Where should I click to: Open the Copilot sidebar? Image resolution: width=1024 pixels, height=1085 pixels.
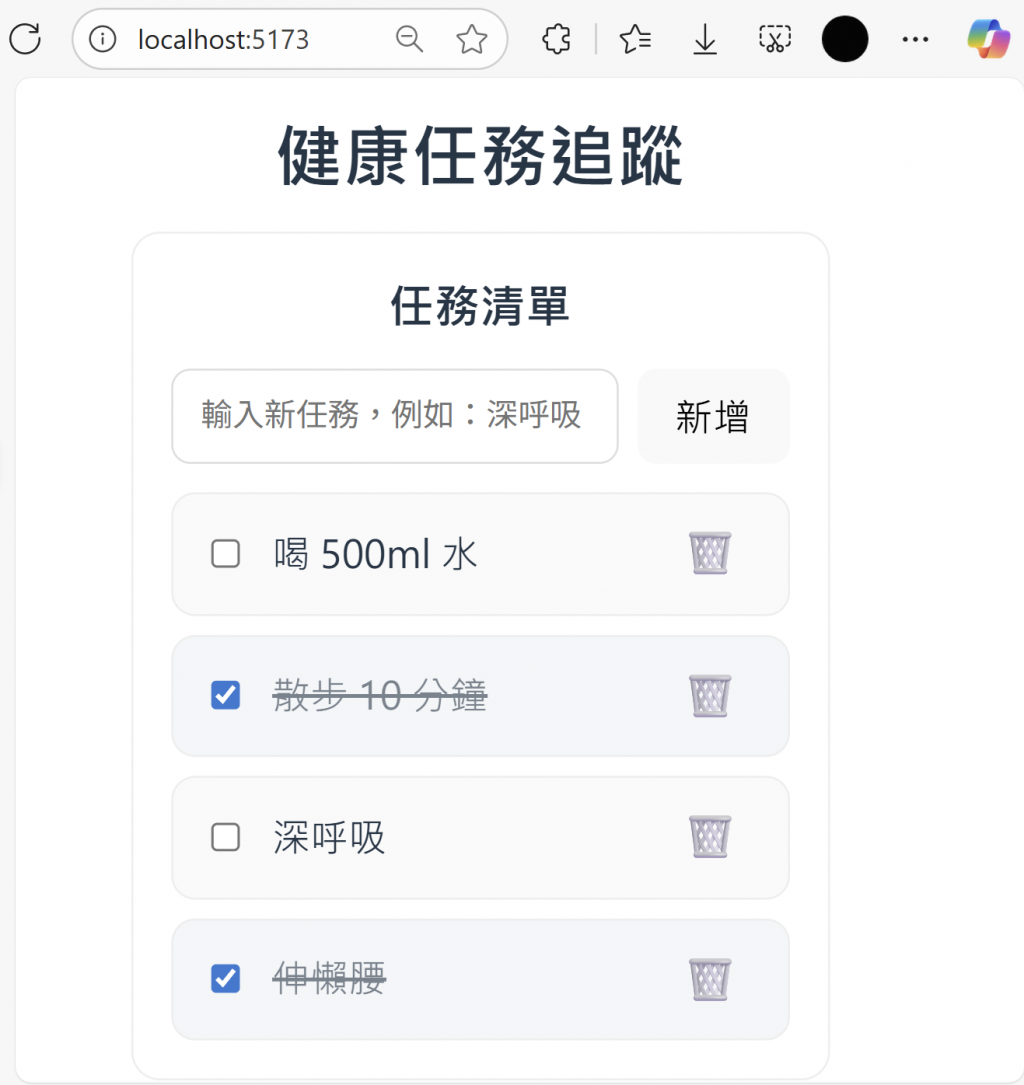pos(988,40)
